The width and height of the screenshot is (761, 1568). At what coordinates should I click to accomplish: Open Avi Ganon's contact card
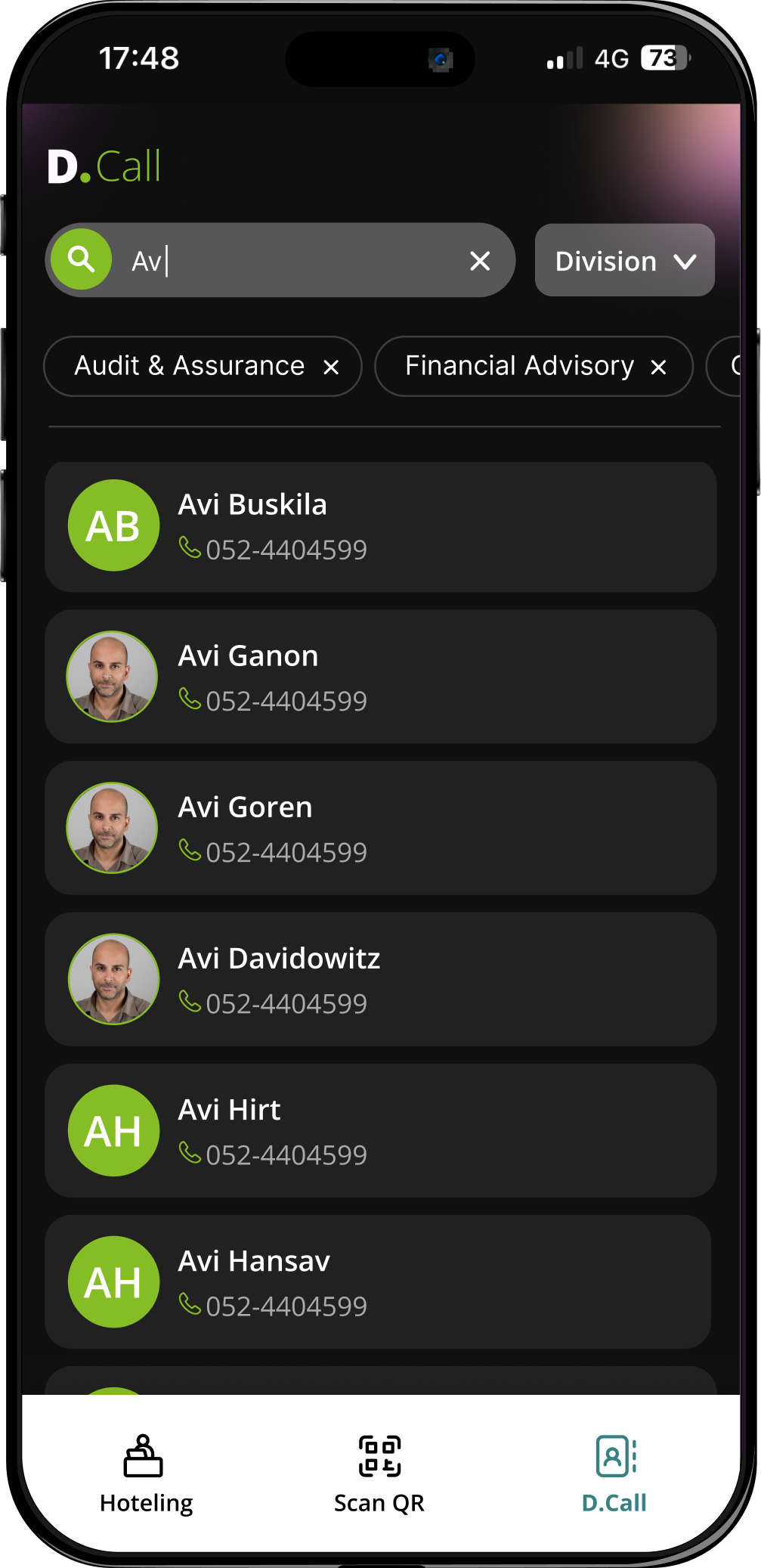pyautogui.click(x=380, y=677)
